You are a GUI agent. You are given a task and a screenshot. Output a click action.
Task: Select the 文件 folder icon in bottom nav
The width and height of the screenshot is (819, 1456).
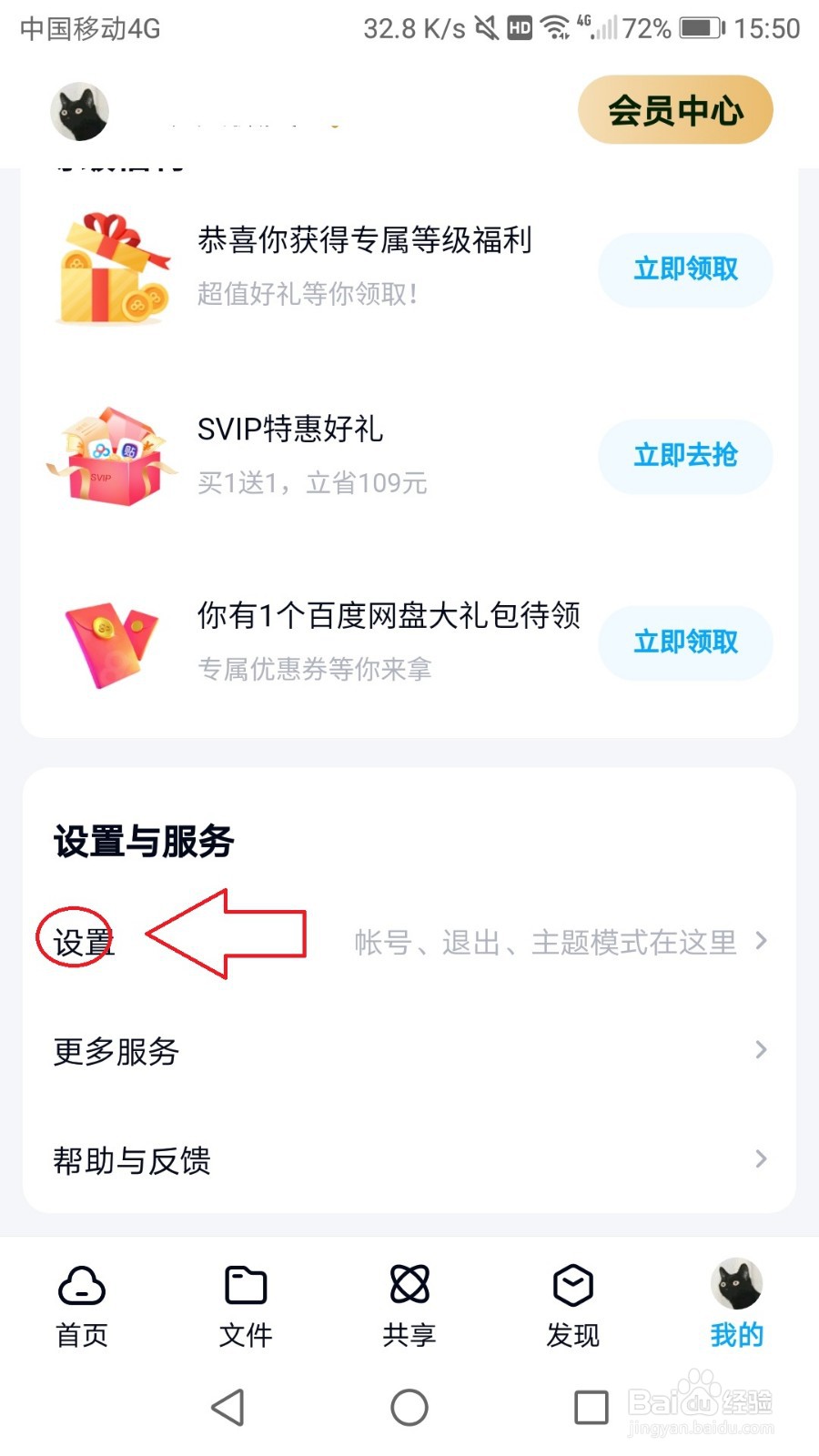pyautogui.click(x=245, y=1286)
